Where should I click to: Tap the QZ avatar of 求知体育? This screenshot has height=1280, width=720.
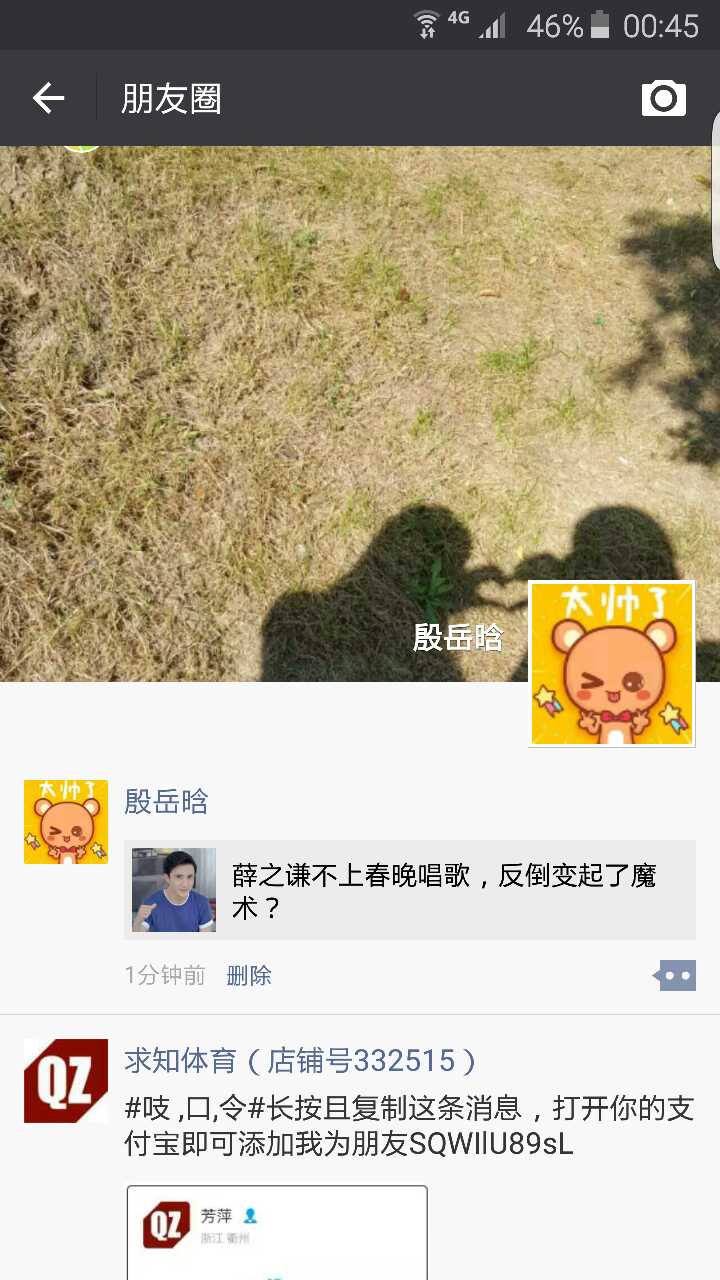[66, 1081]
